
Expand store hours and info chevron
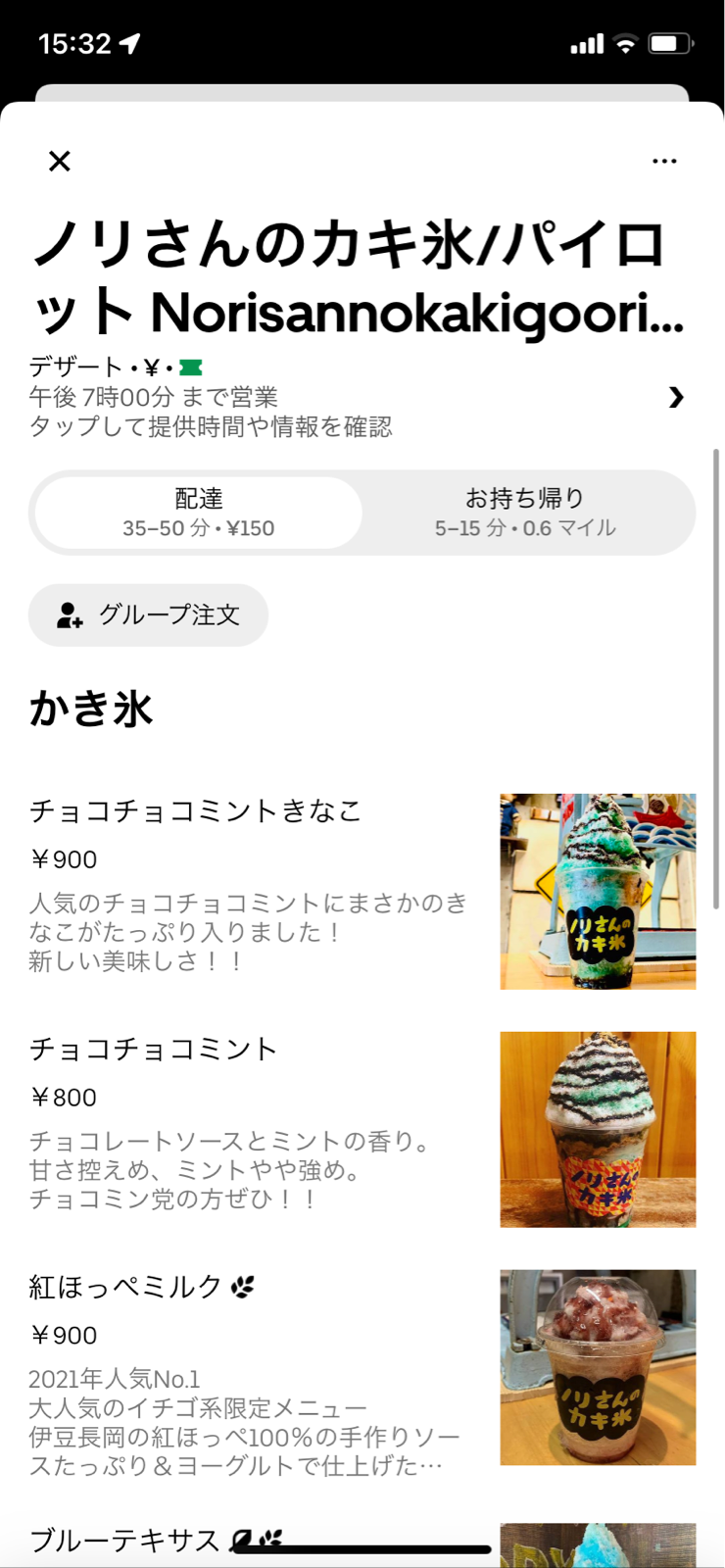(675, 397)
